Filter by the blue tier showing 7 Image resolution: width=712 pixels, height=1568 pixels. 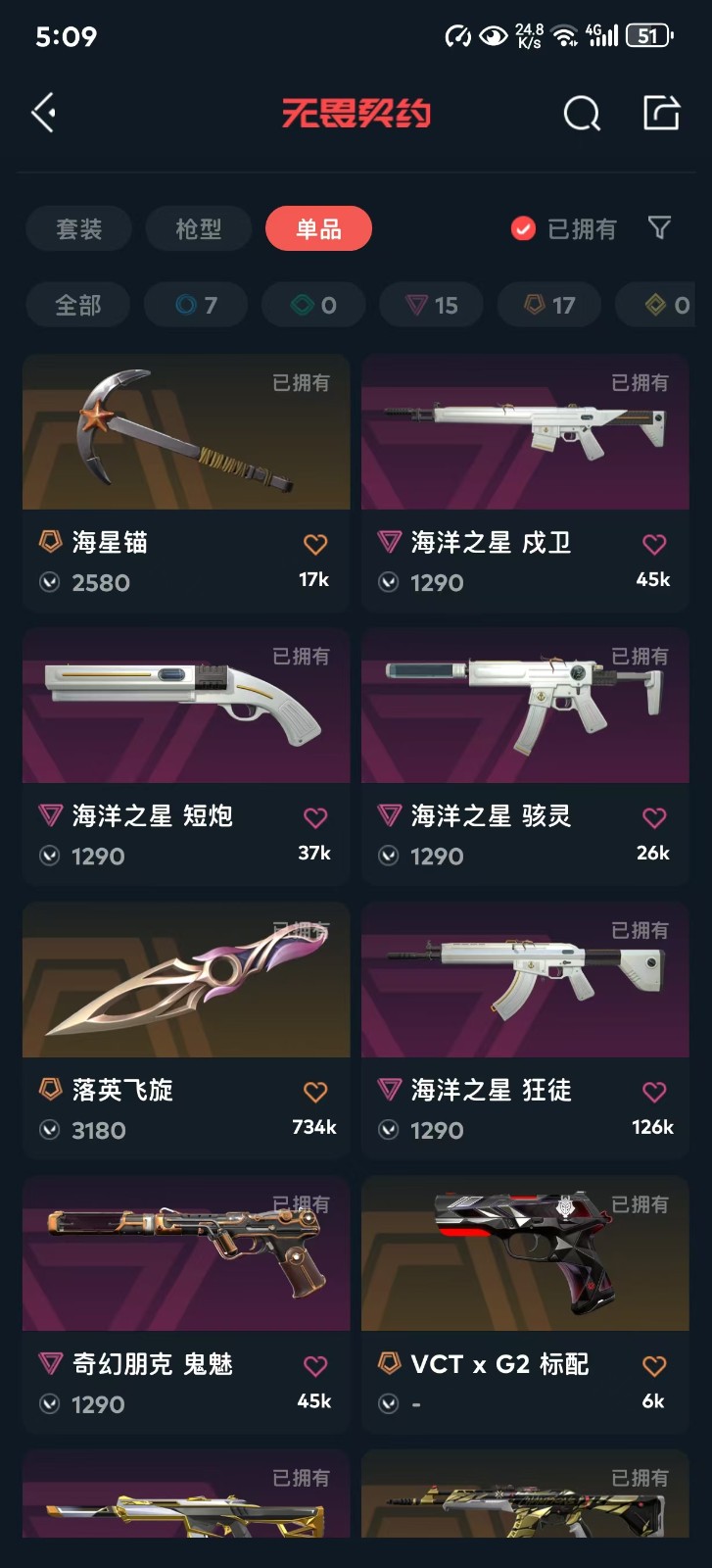(196, 306)
